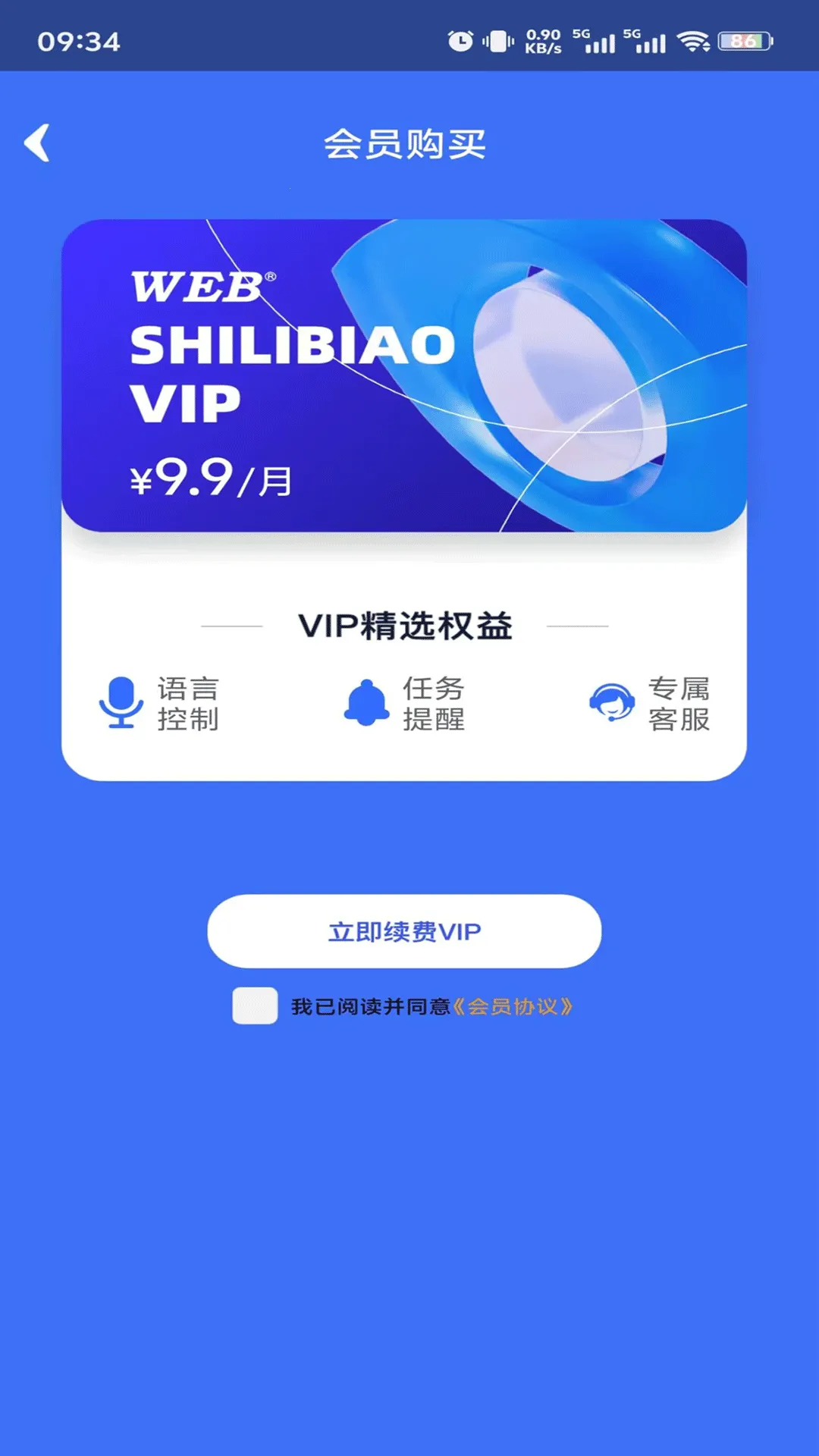Tap the back arrow beside 会员购买

(38, 143)
